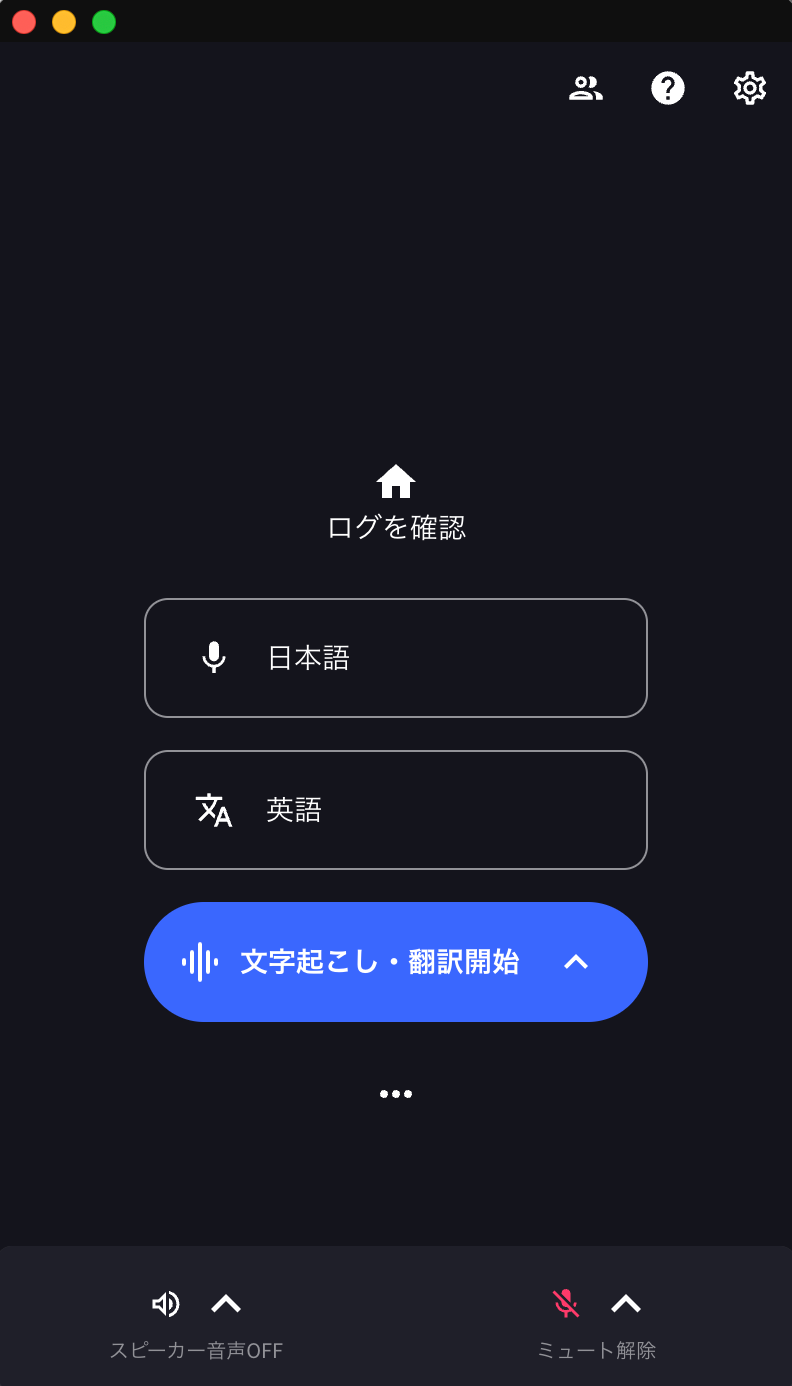The height and width of the screenshot is (1386, 792).
Task: Open the log by clicking ログを確認
Action: 396,526
